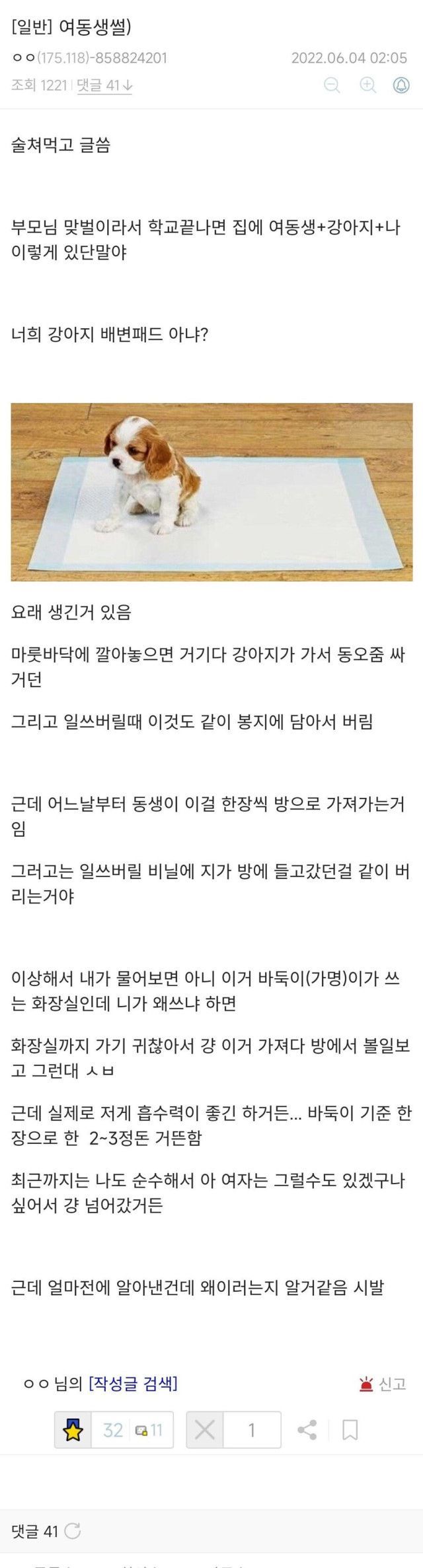423x1568 pixels.
Task: Downvote the post with X button
Action: tap(205, 1430)
